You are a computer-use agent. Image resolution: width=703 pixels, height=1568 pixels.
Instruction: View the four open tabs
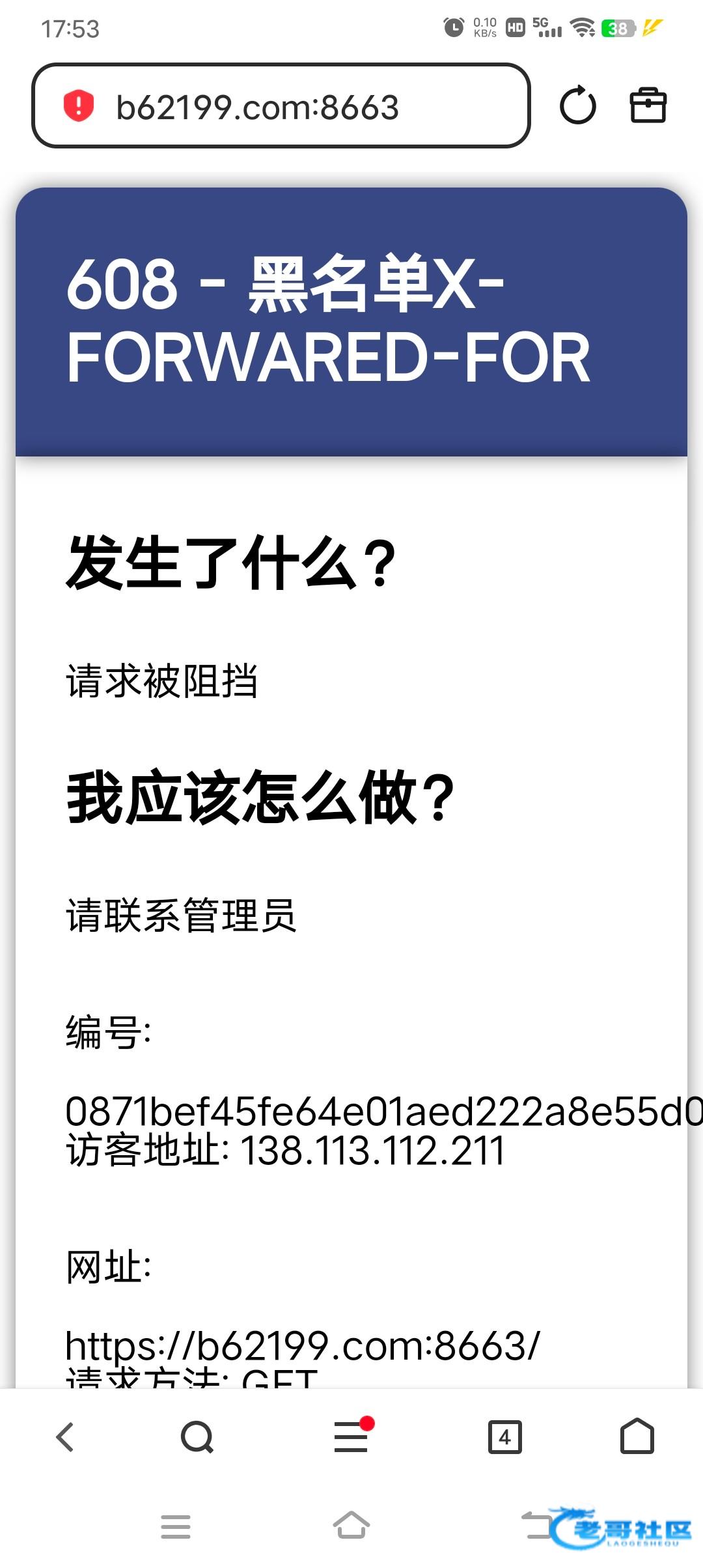(x=505, y=1436)
